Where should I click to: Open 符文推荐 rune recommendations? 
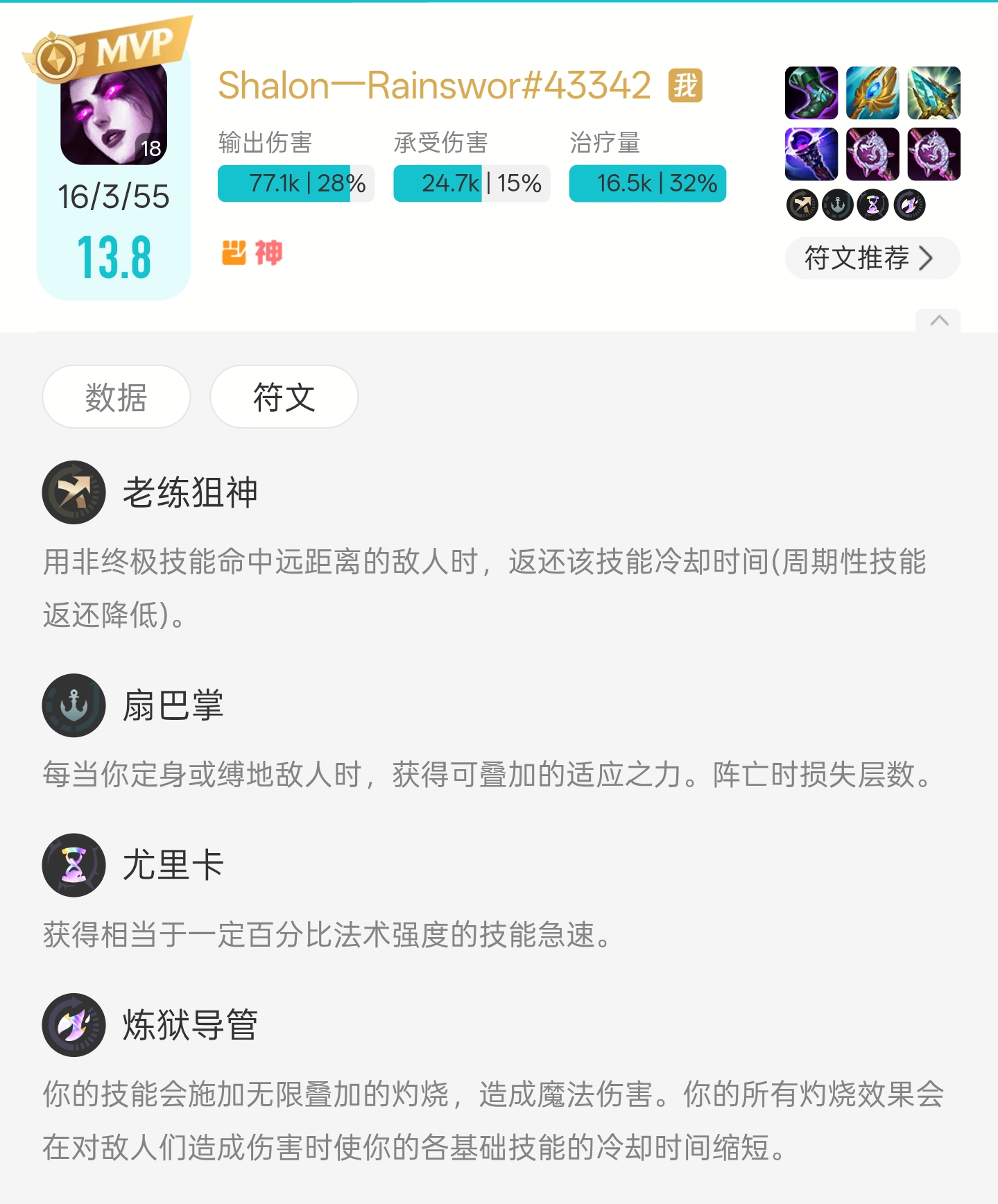[x=872, y=259]
